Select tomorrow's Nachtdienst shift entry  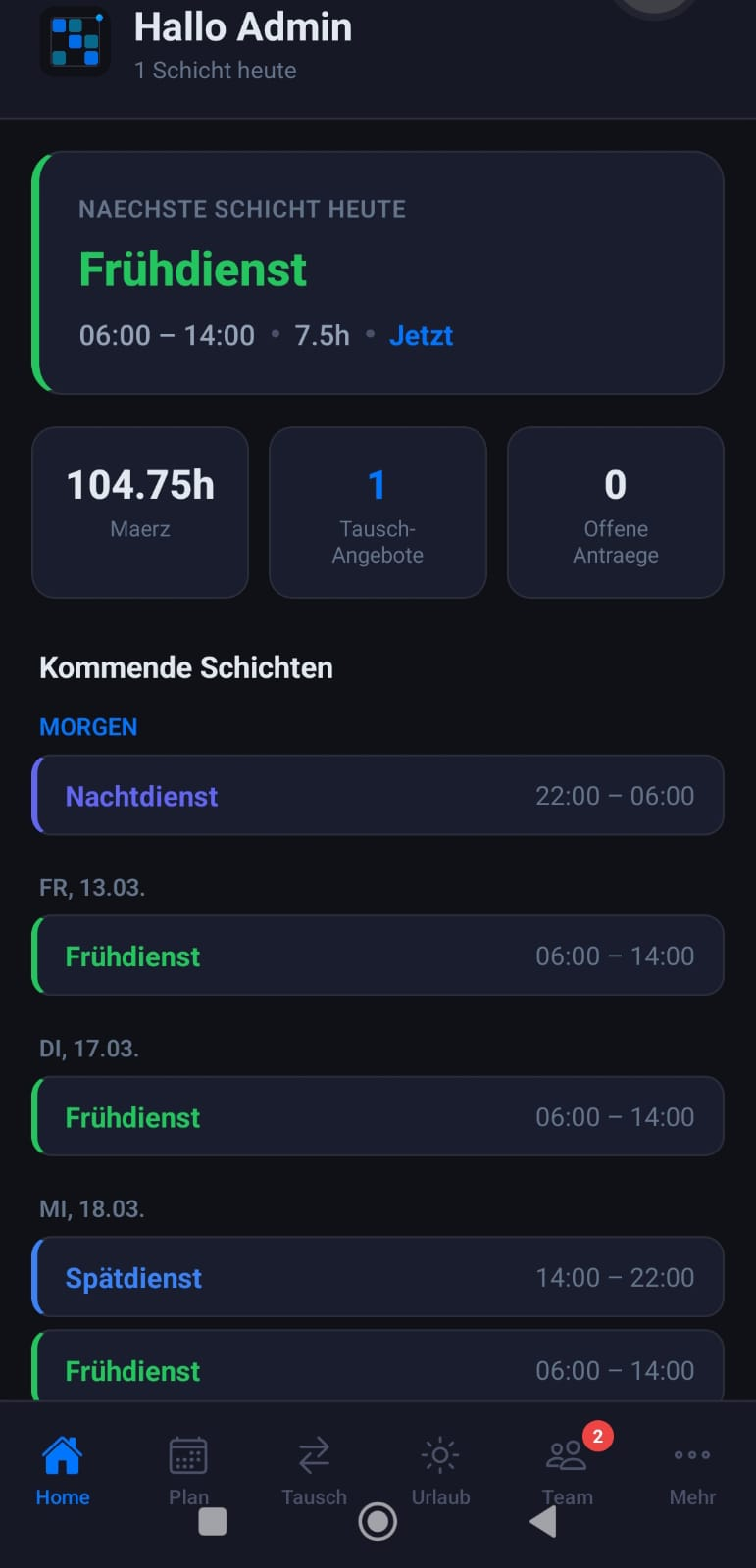point(378,796)
